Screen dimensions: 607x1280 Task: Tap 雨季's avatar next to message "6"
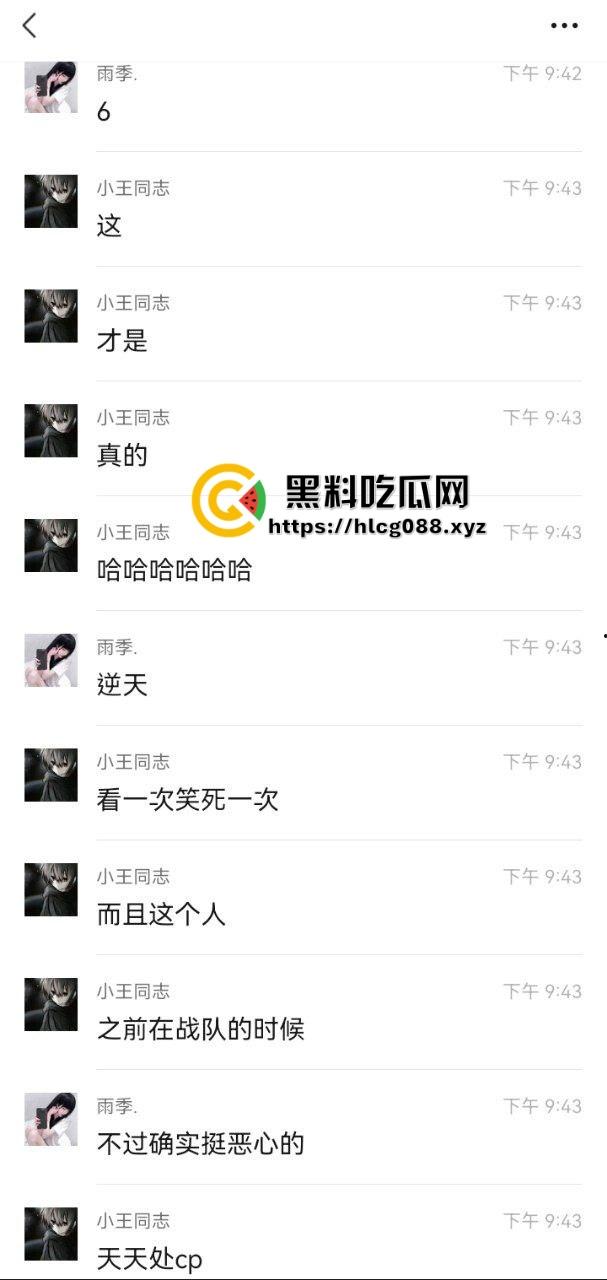[x=51, y=88]
